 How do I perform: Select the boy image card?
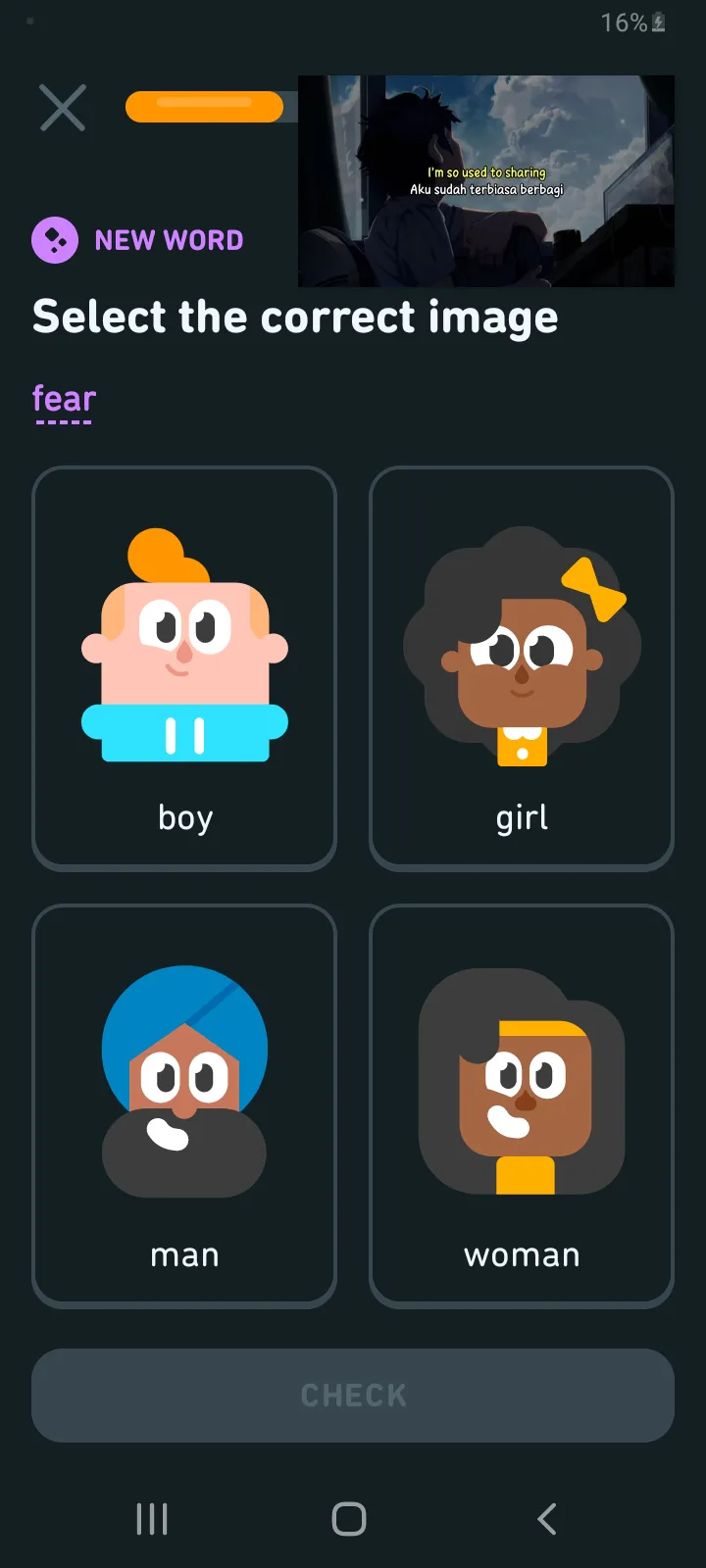click(x=184, y=668)
